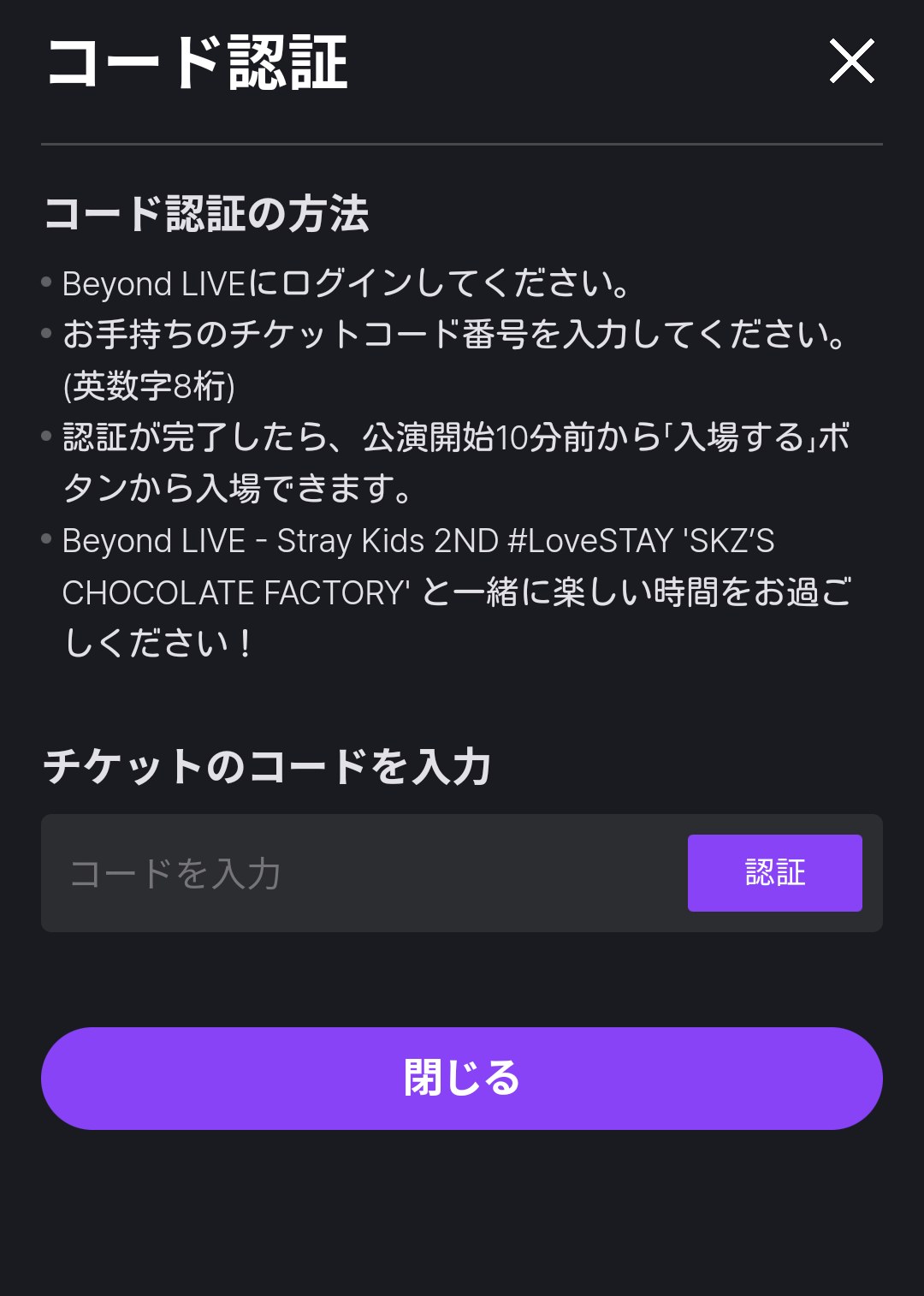The height and width of the screenshot is (1296, 924).
Task: Dismiss the コード認証 dialog with X
Action: pos(851,62)
